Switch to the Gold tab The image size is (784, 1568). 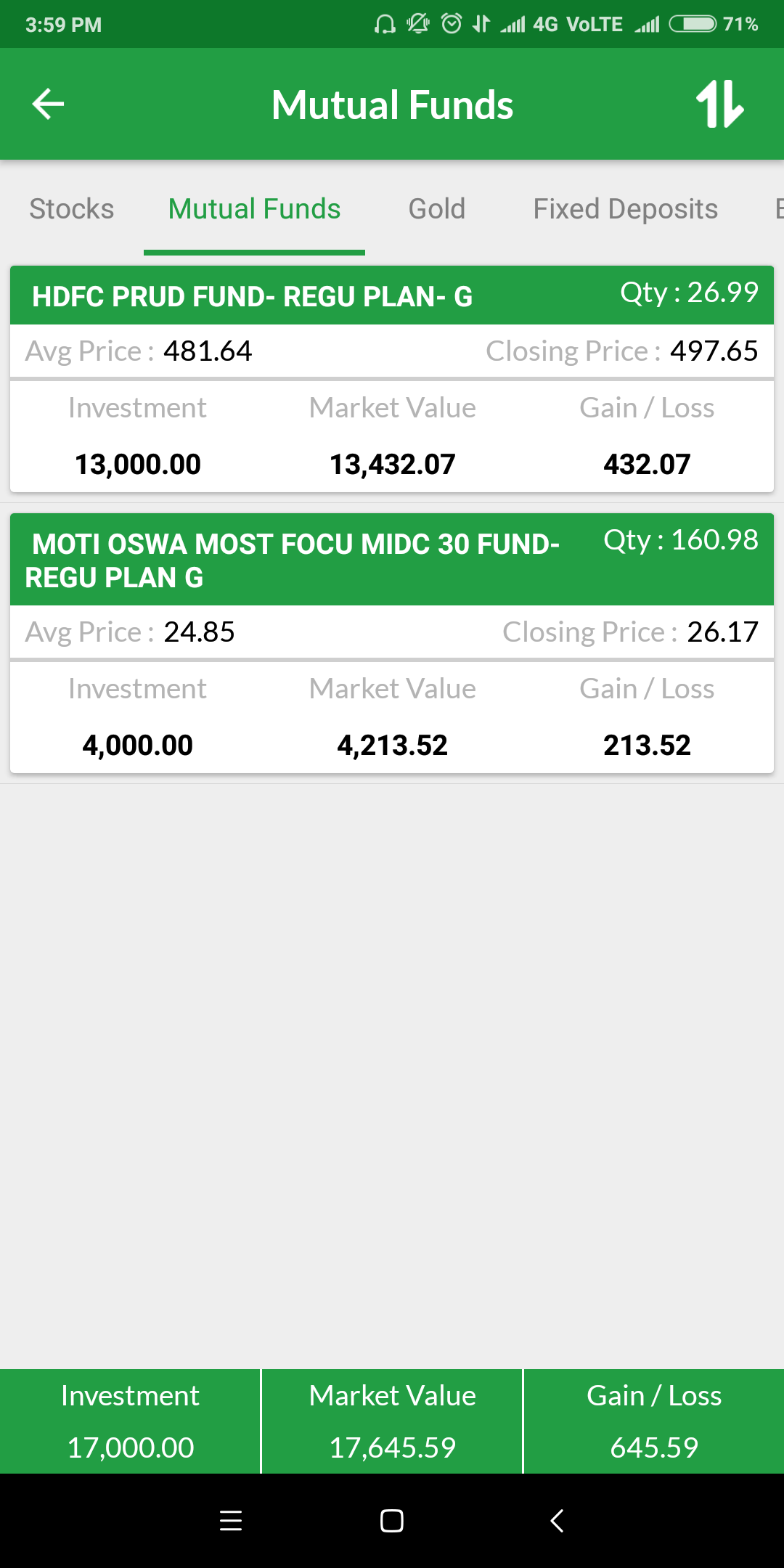[436, 209]
